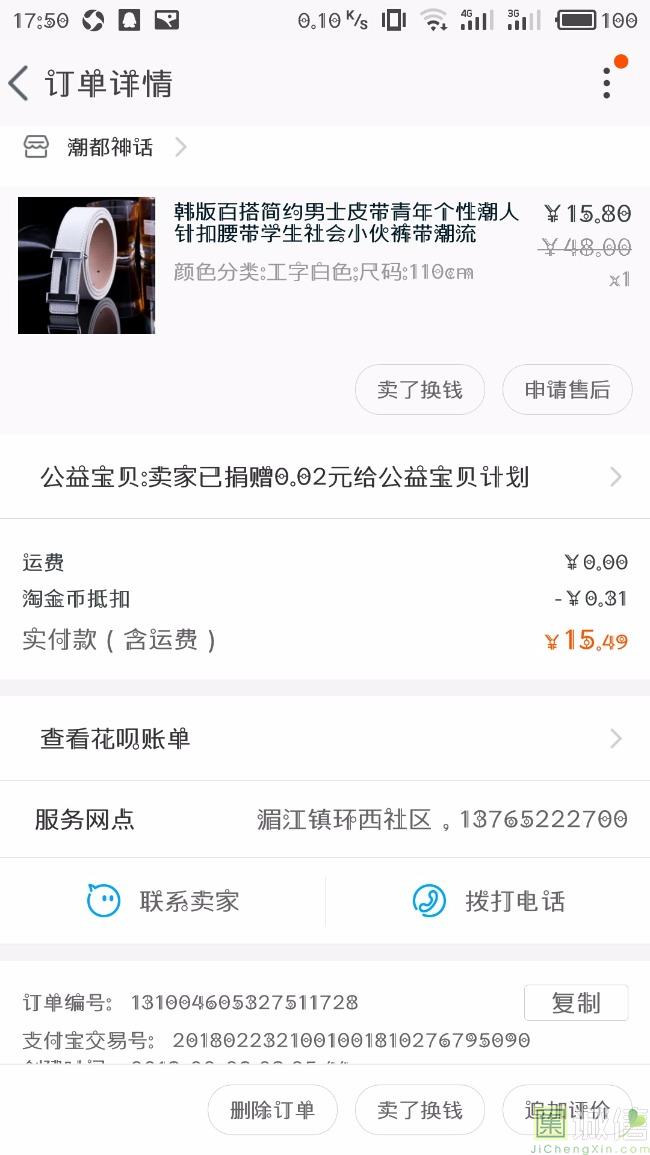Tap 申请售后 for after-sales service
Viewport: 650px width, 1155px height.
pyautogui.click(x=567, y=390)
